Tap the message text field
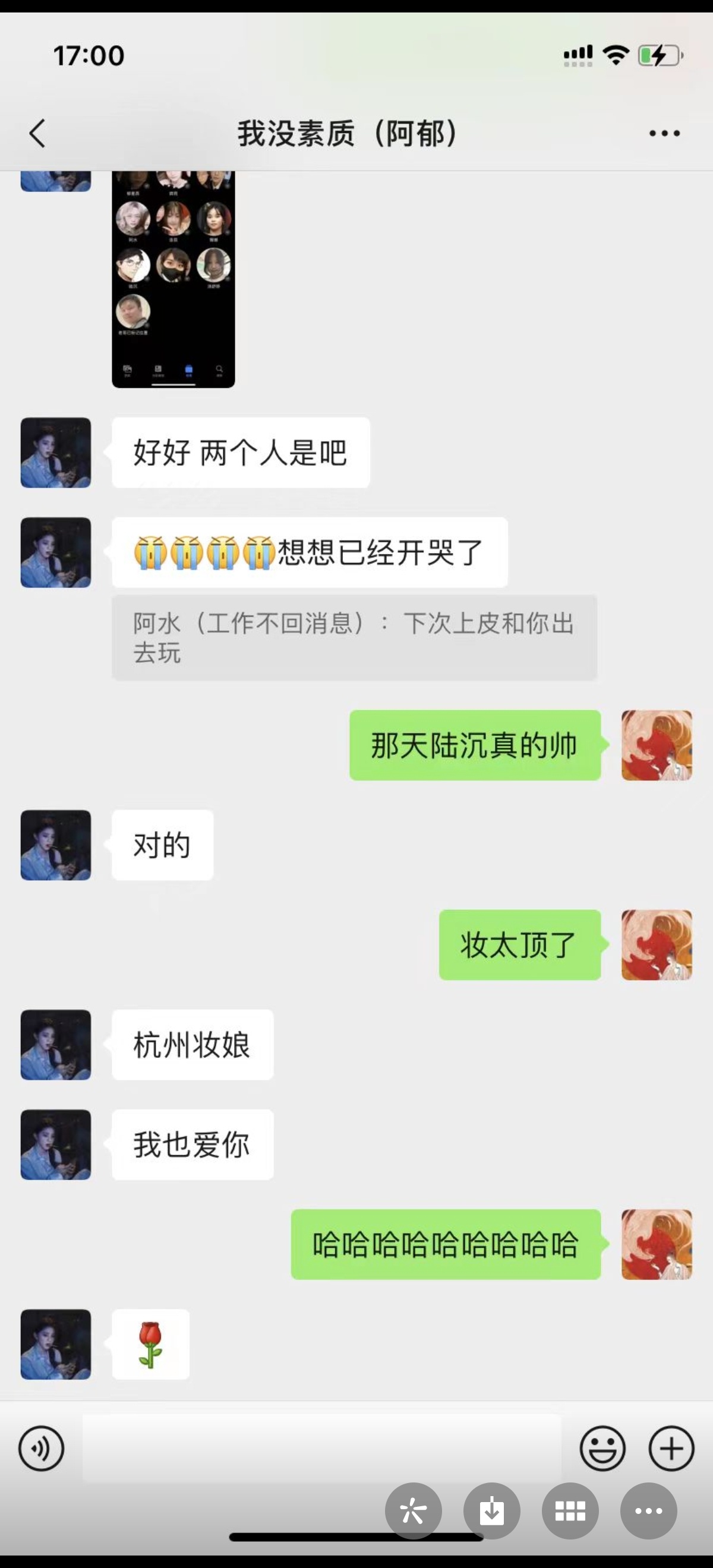 [321, 1448]
